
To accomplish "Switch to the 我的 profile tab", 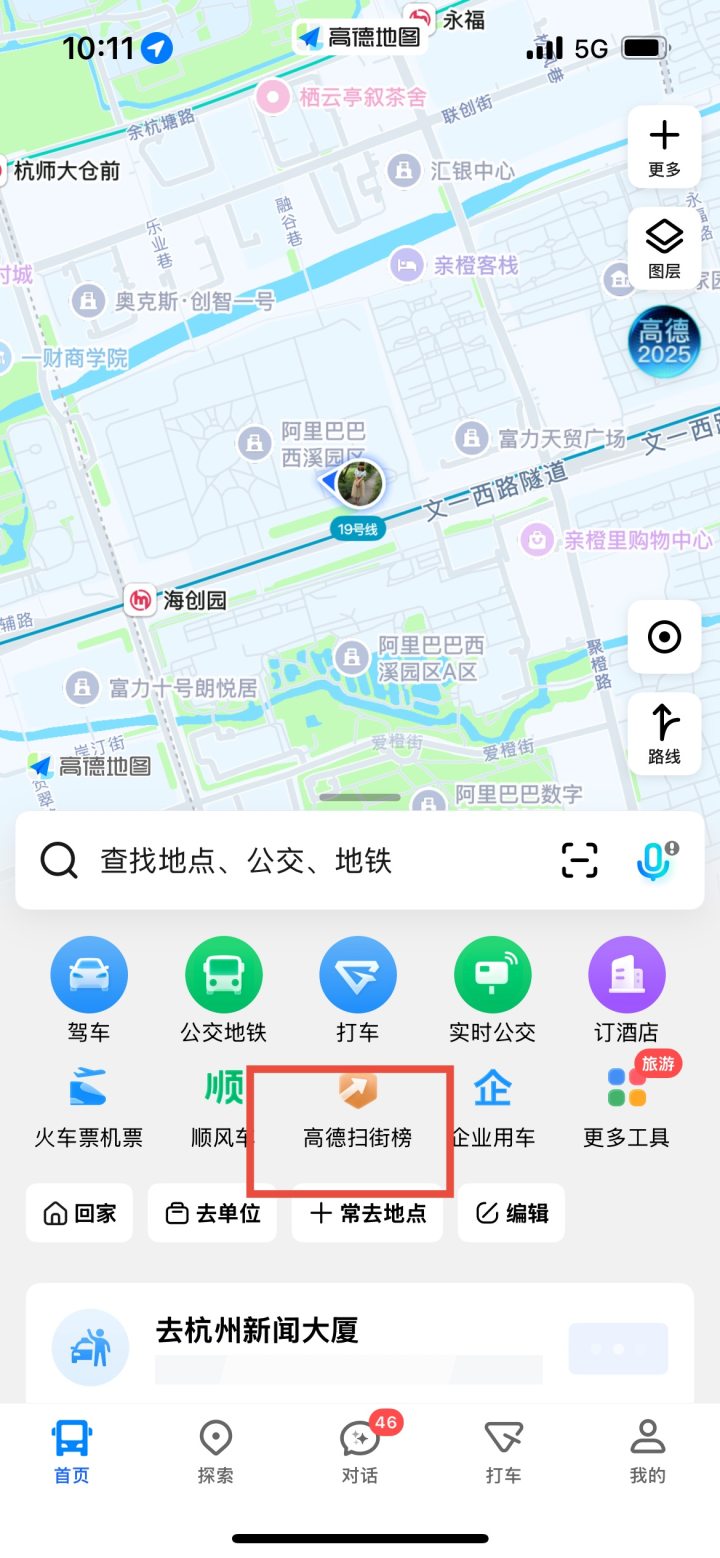I will coord(648,1452).
